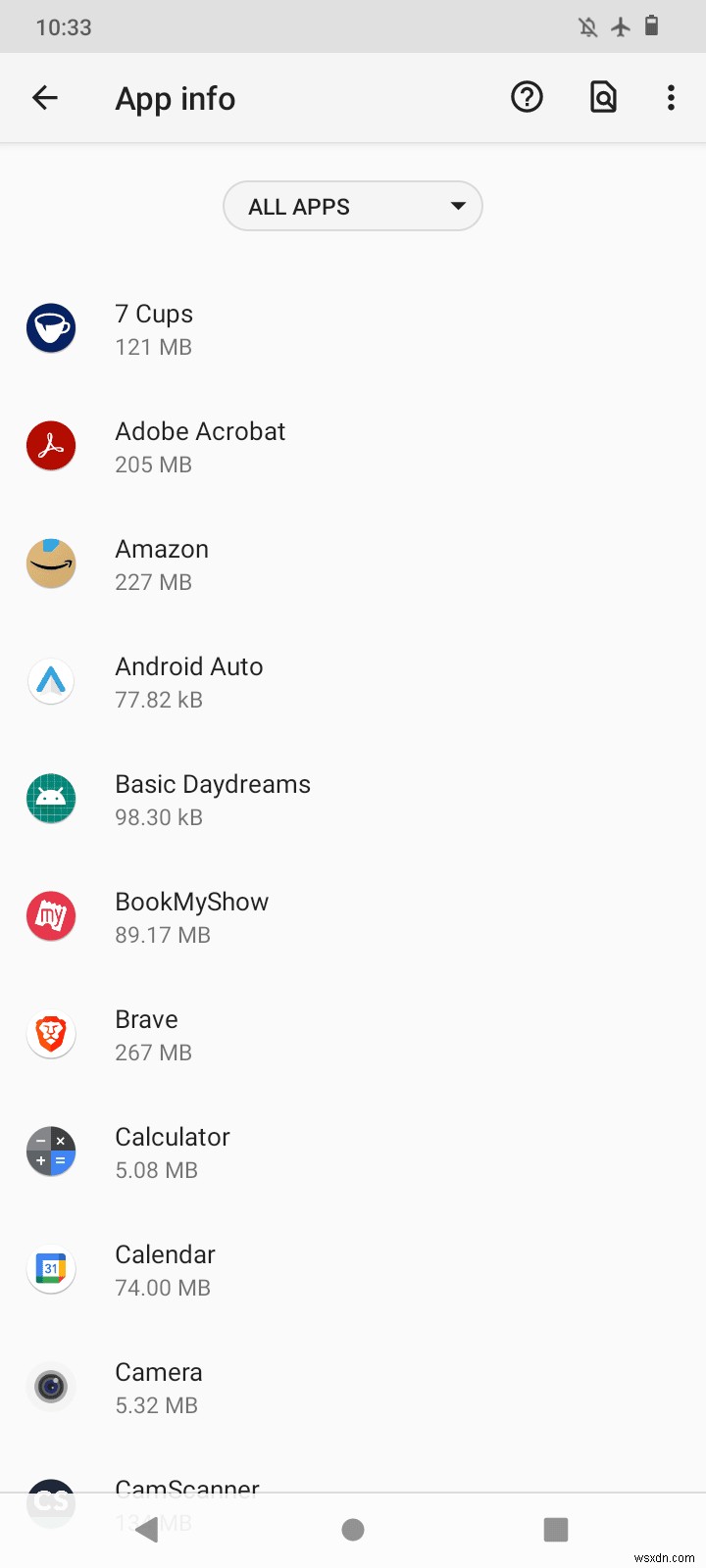Select the Google Calendar icon
Viewport: 706px width, 1568px height.
51,1268
